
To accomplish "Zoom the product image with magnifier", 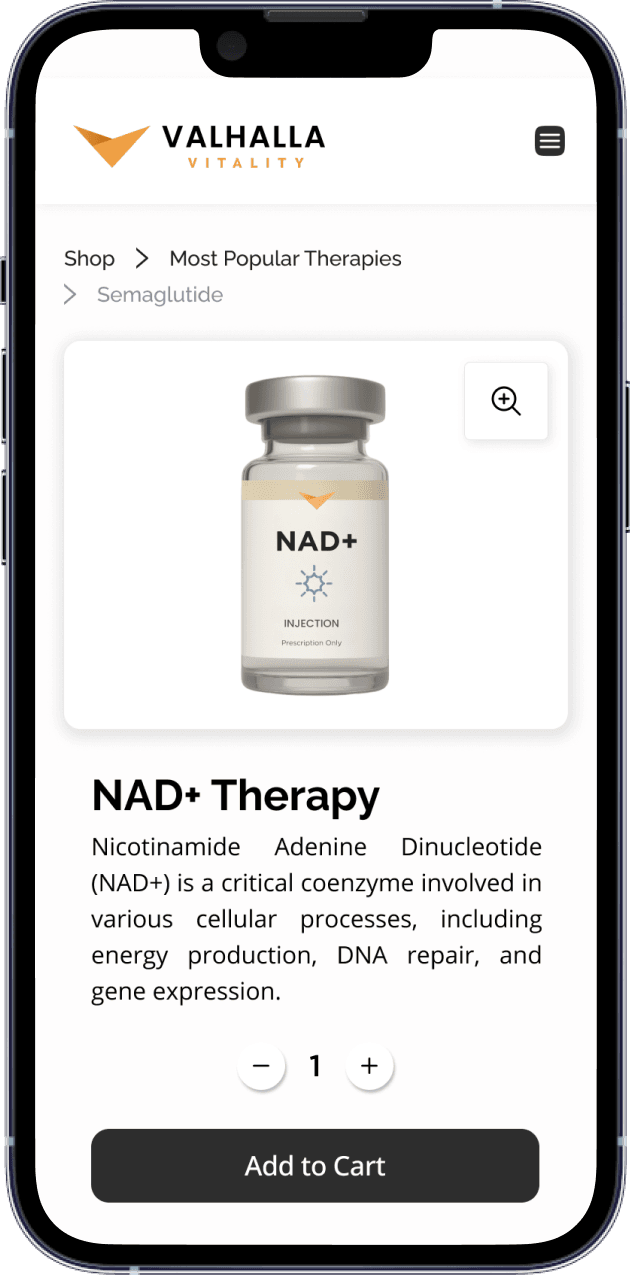I will (506, 401).
